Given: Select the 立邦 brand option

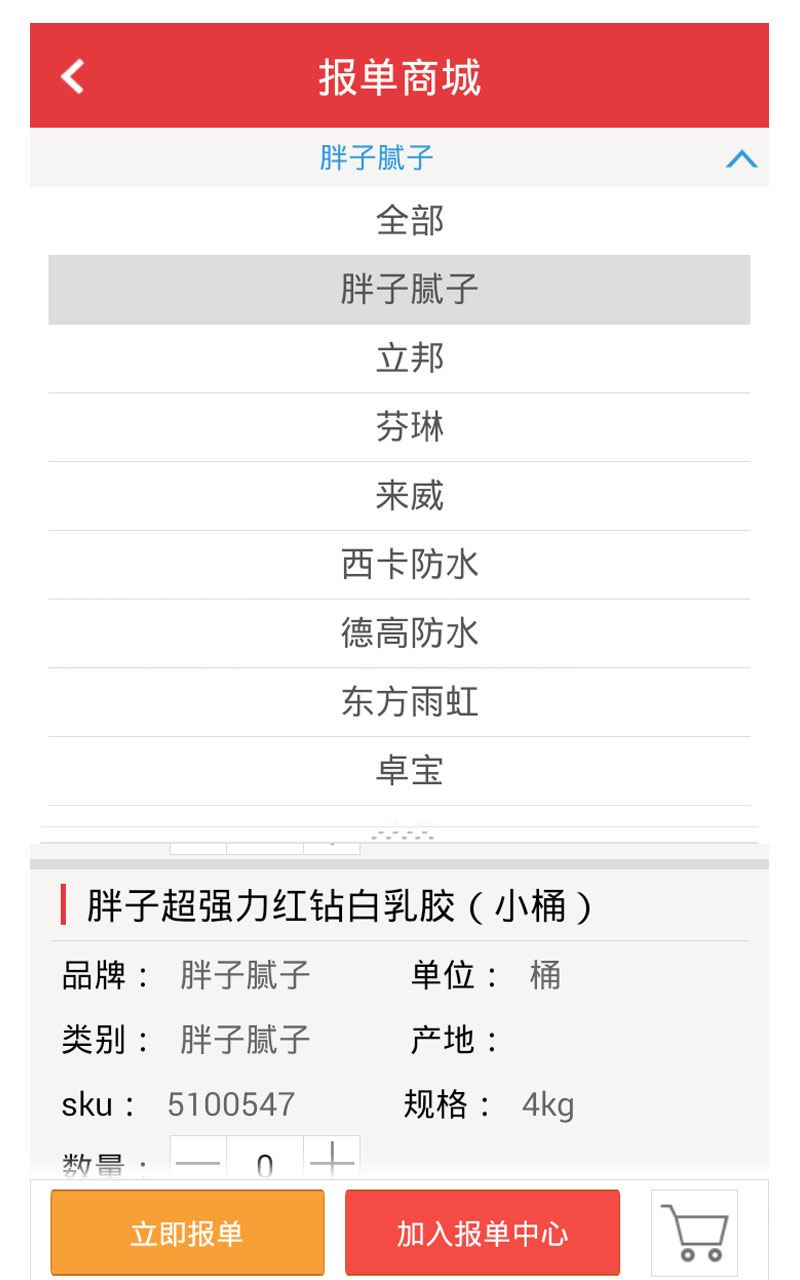Looking at the screenshot, I should pos(411,358).
